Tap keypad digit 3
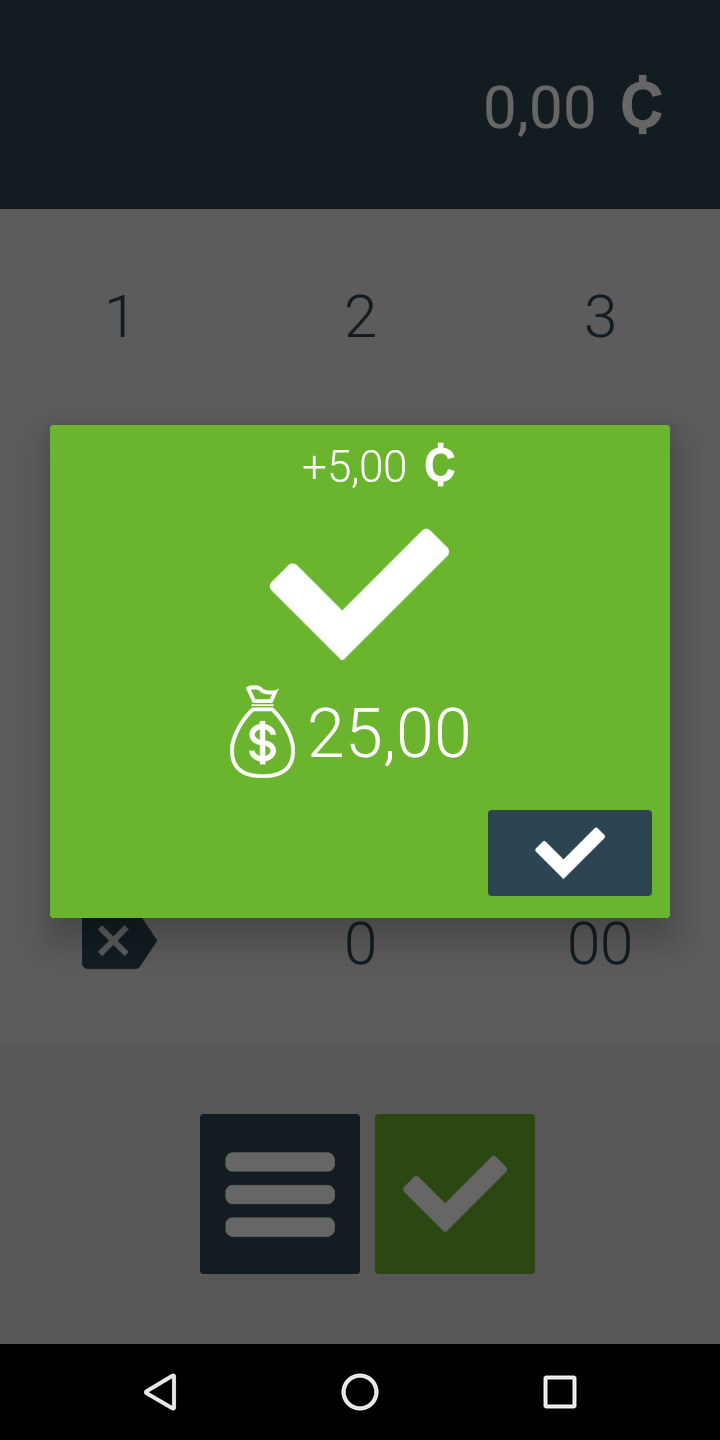720x1440 pixels. point(600,316)
